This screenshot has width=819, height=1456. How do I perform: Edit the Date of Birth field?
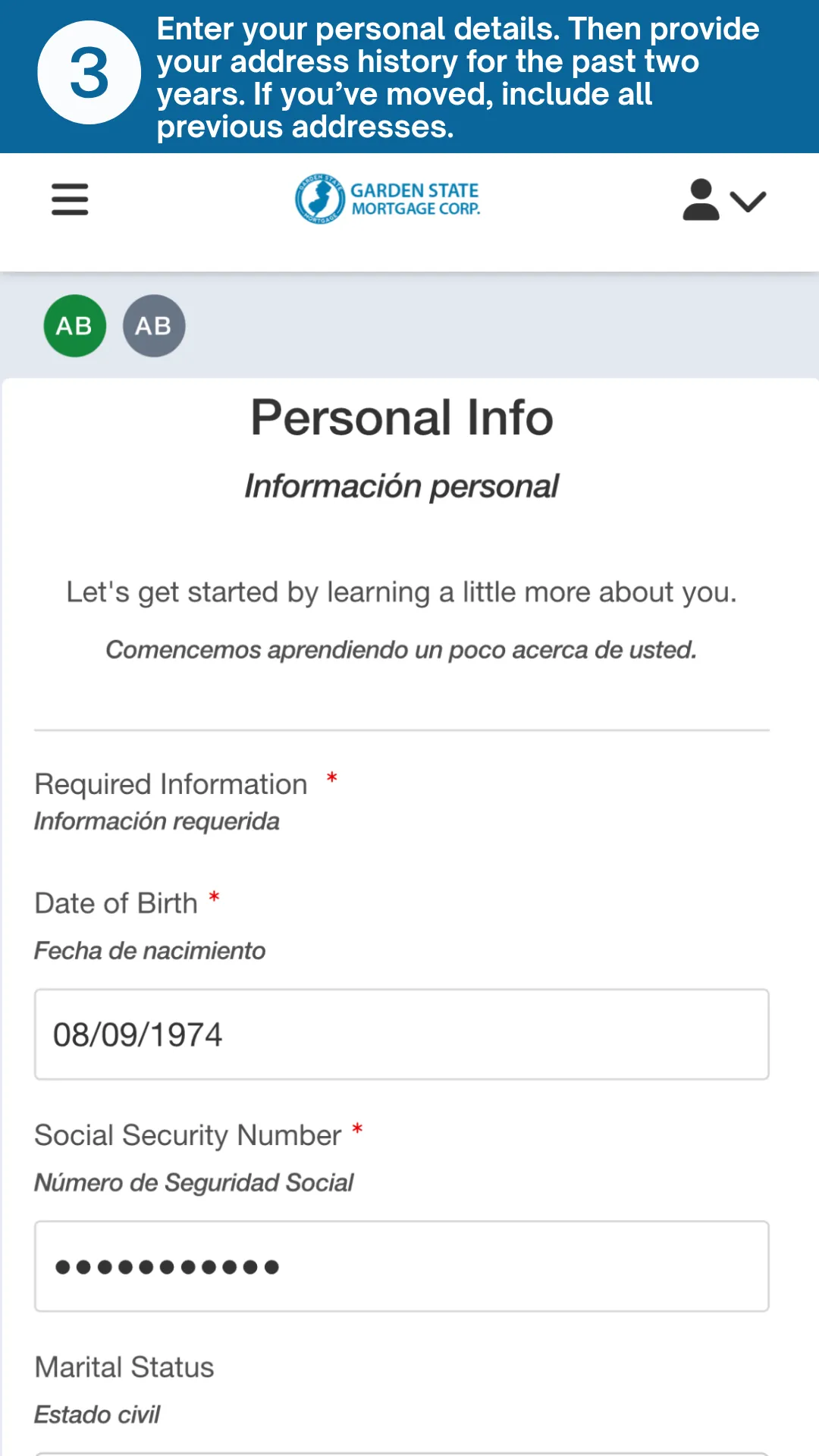(x=401, y=1034)
